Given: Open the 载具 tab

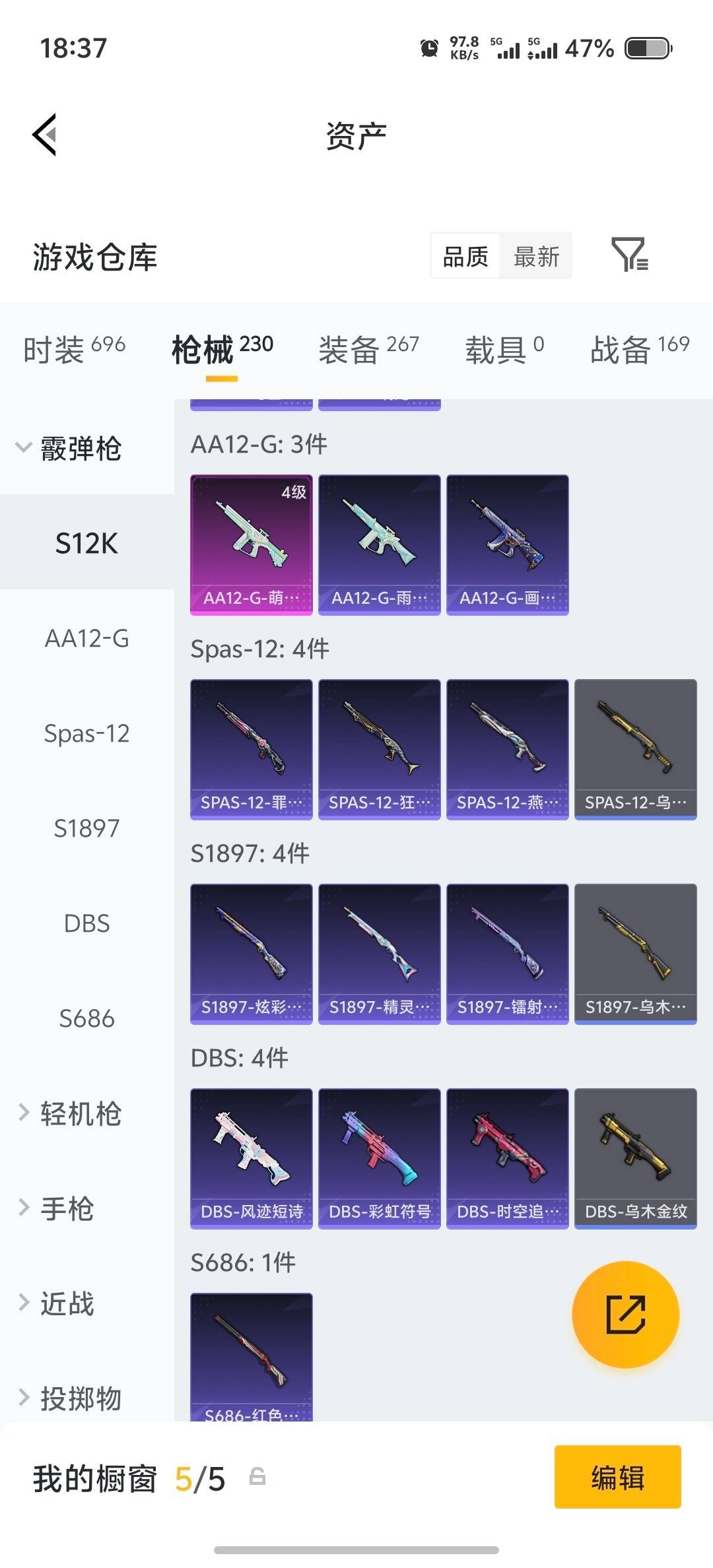Looking at the screenshot, I should click(504, 348).
